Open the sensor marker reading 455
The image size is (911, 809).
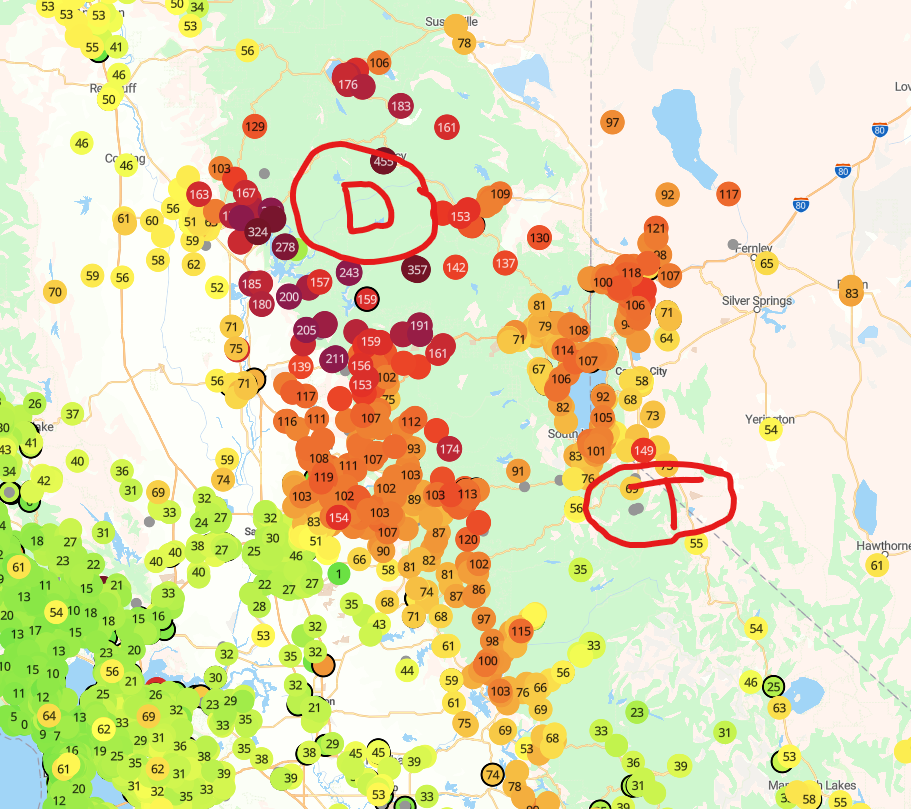point(385,161)
